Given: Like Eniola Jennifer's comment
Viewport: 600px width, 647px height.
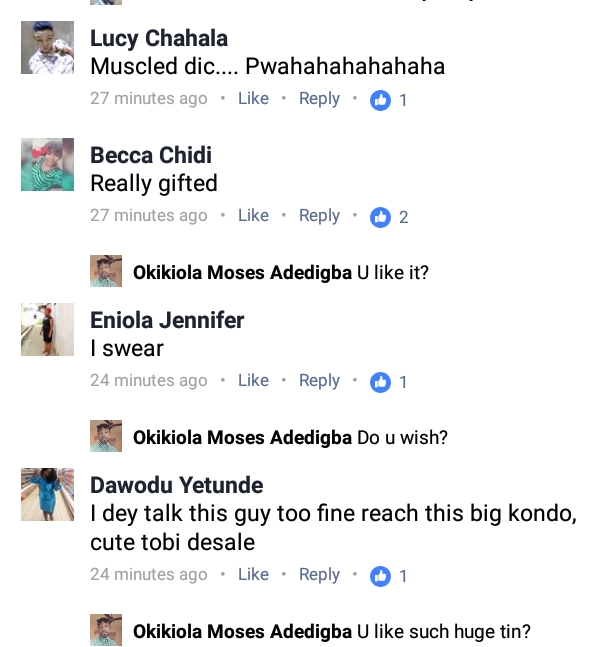Looking at the screenshot, I should point(253,381).
